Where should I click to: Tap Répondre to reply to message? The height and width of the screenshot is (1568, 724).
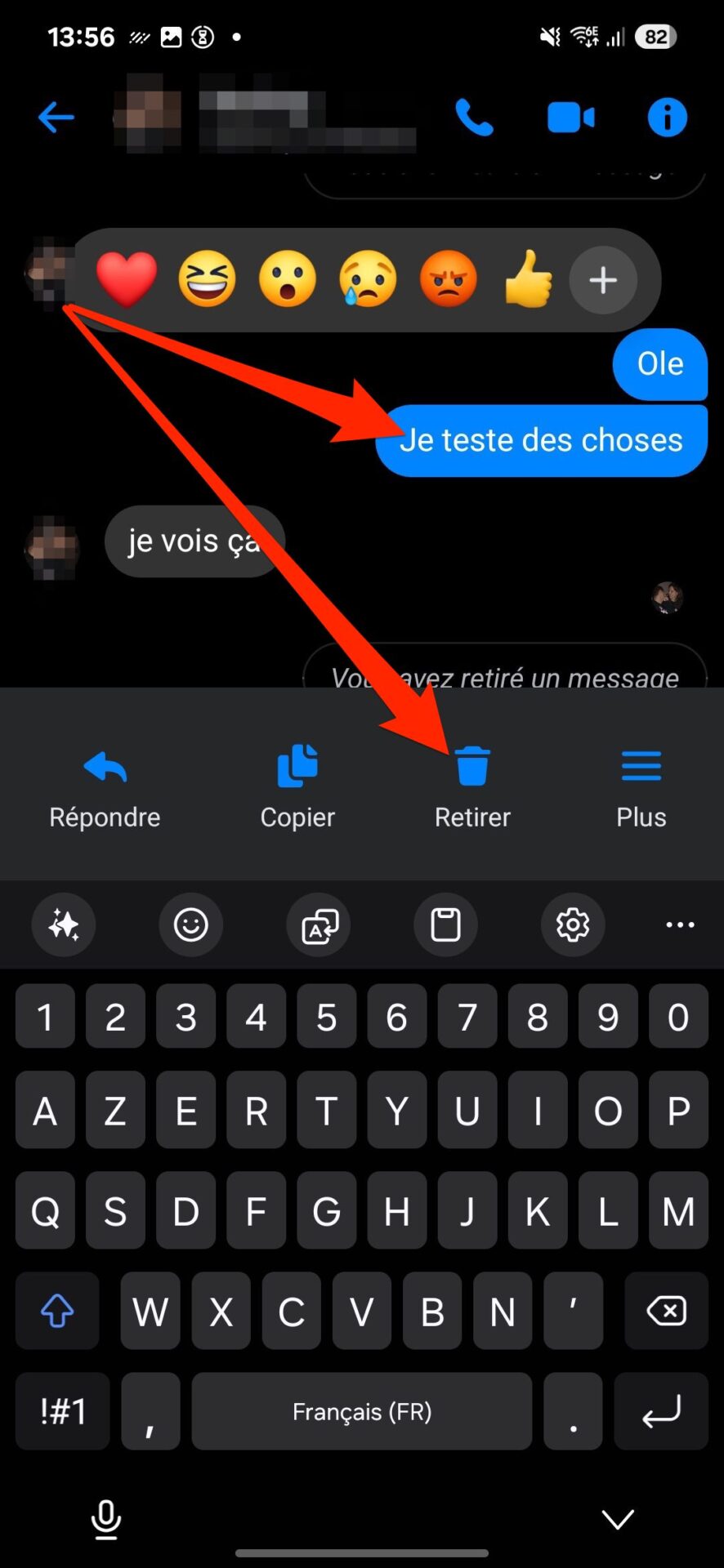(x=105, y=787)
